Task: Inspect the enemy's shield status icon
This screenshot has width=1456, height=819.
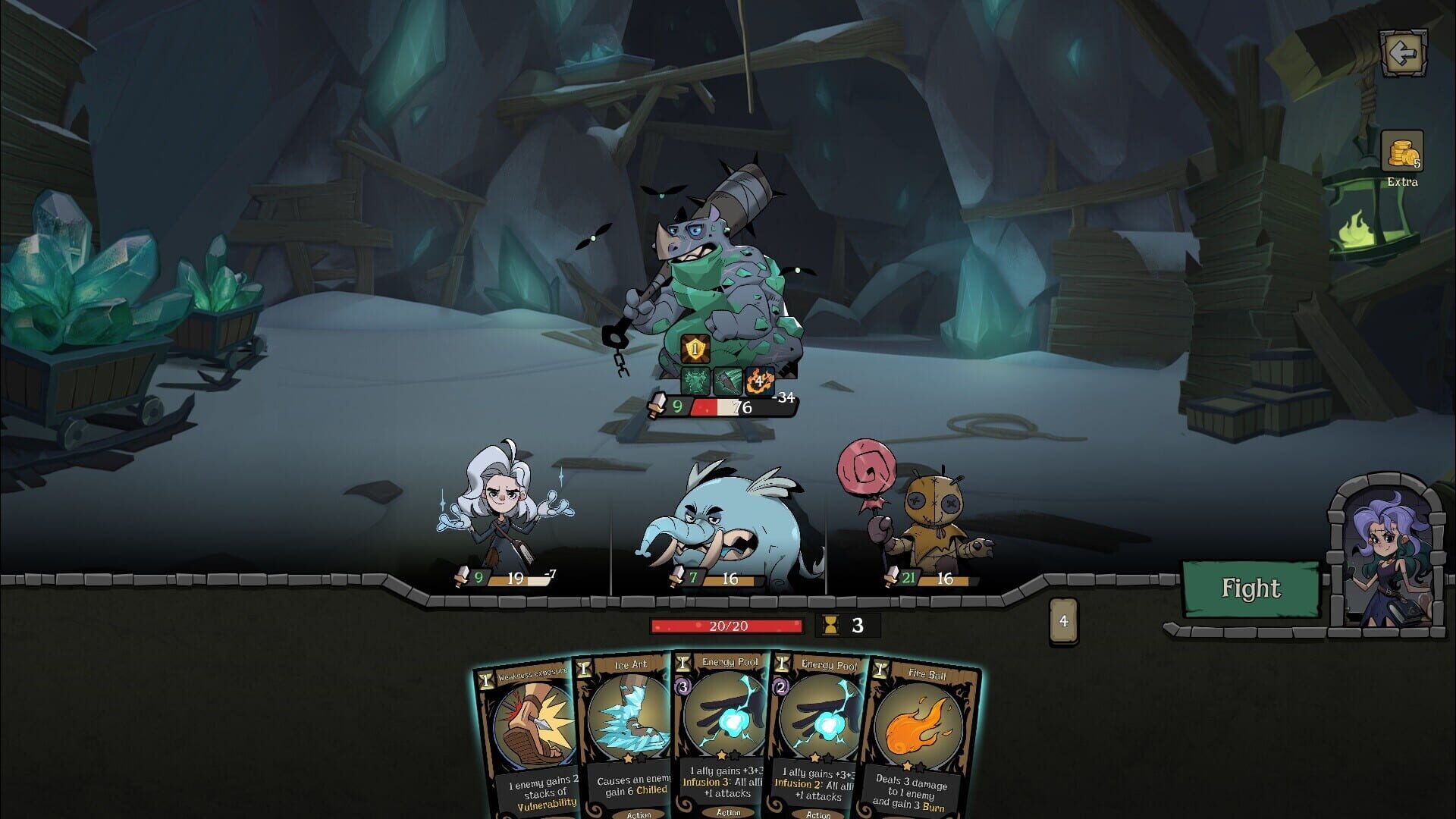Action: 695,349
